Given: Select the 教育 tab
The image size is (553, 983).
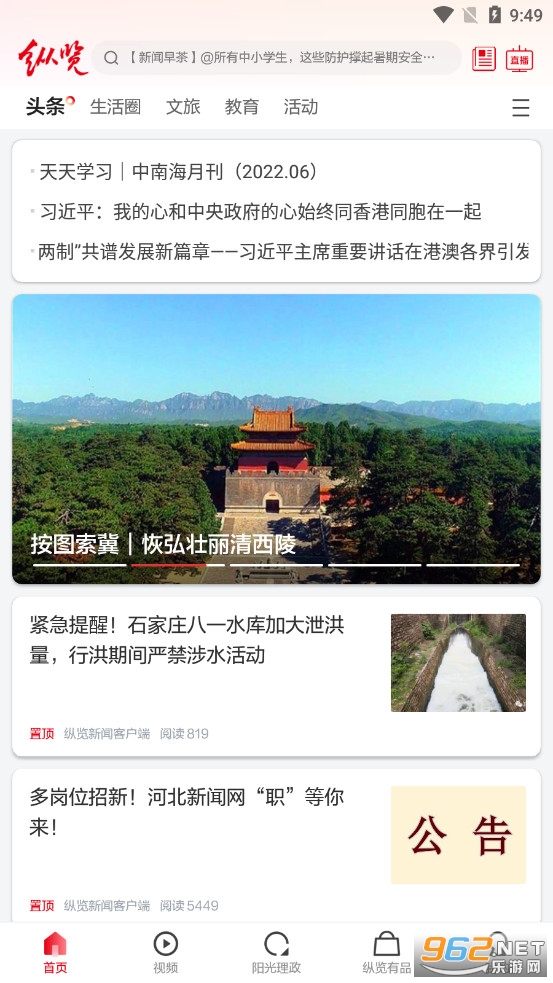Looking at the screenshot, I should pos(242,107).
